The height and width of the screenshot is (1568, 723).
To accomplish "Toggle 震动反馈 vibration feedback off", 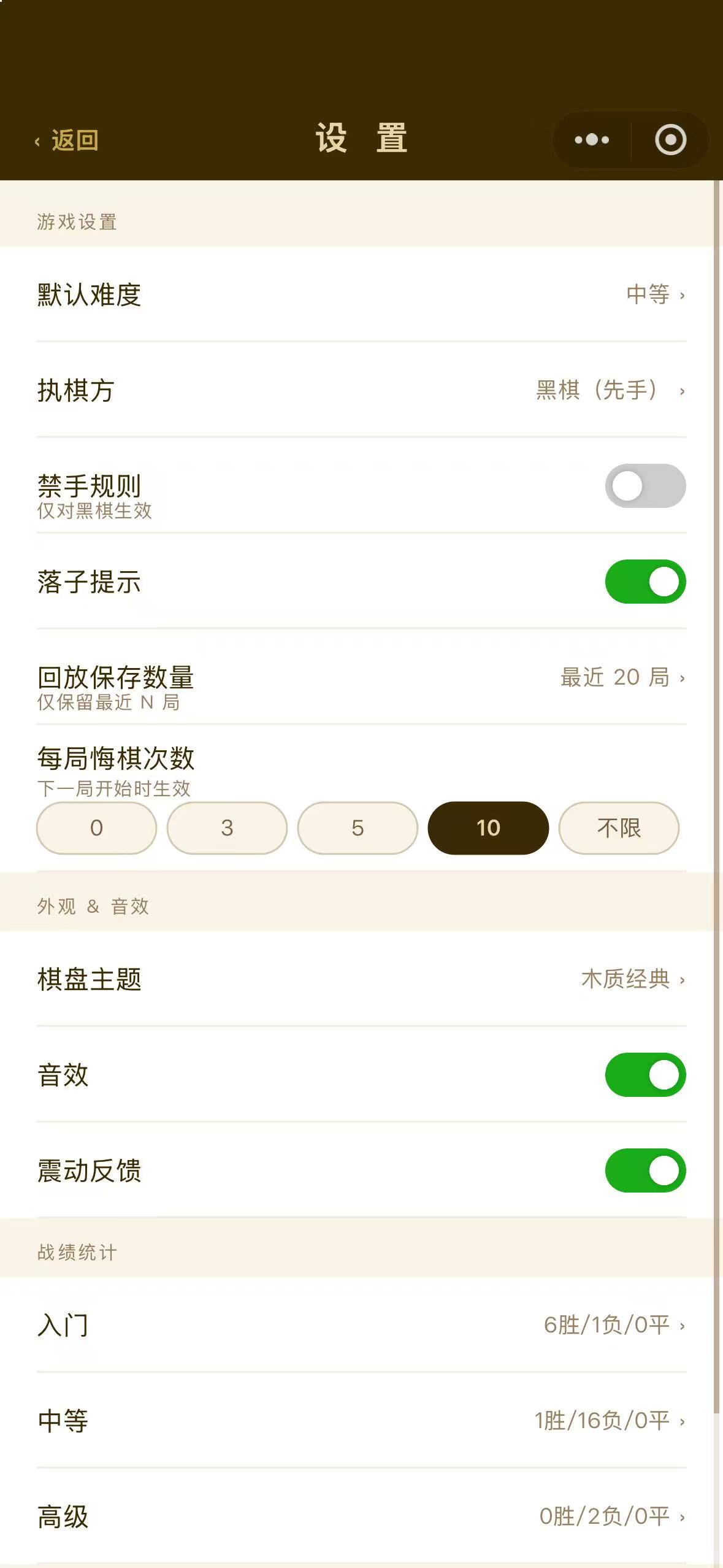I will pos(645,1170).
